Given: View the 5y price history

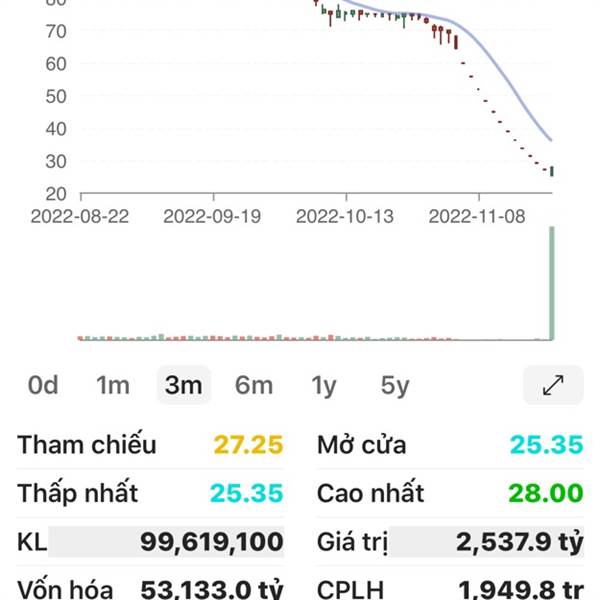Looking at the screenshot, I should 395,385.
